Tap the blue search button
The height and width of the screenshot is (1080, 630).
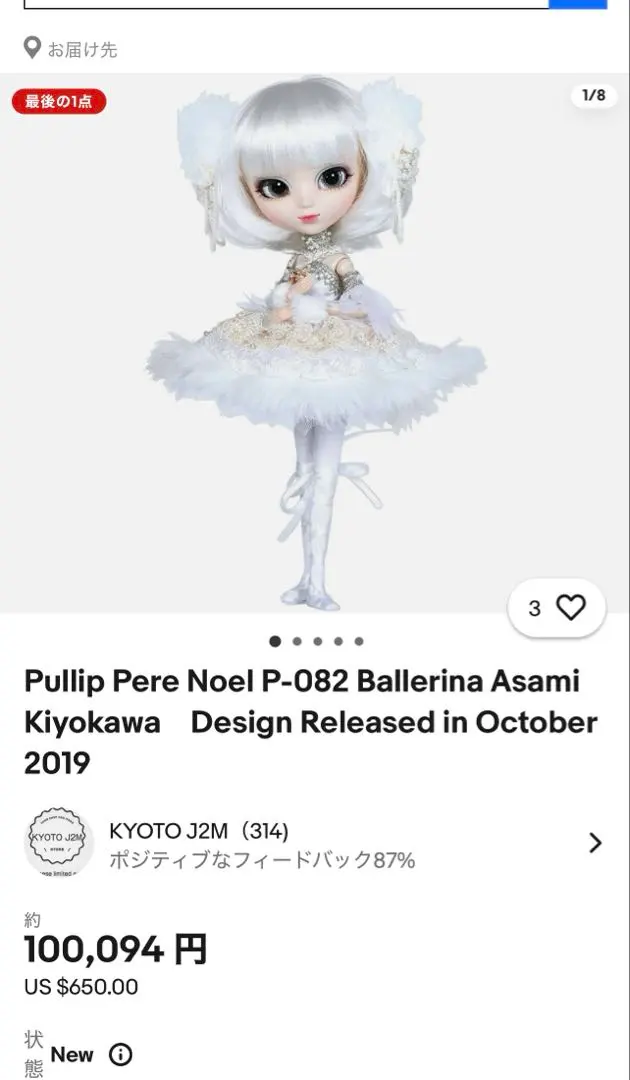[578, 4]
